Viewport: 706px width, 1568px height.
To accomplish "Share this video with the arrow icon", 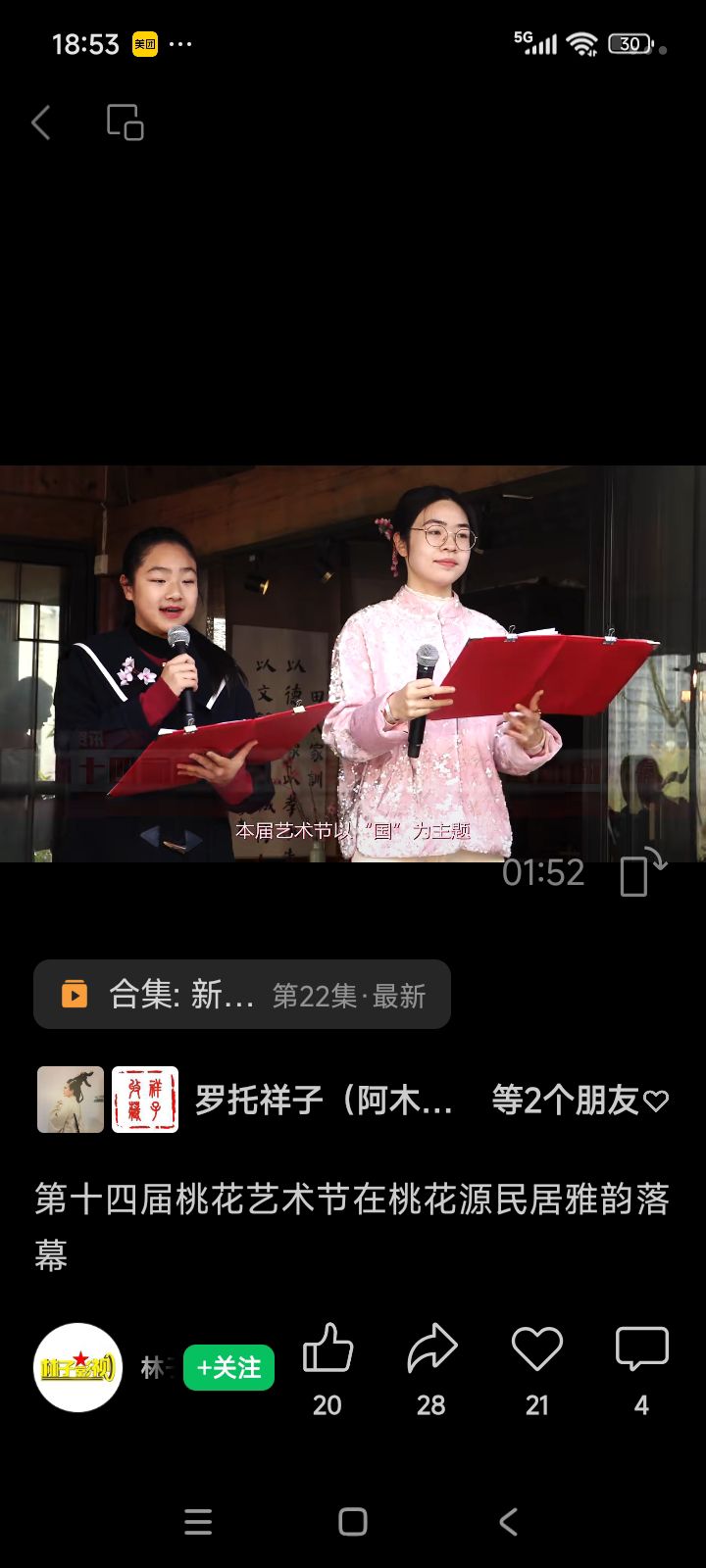I will [x=431, y=1350].
